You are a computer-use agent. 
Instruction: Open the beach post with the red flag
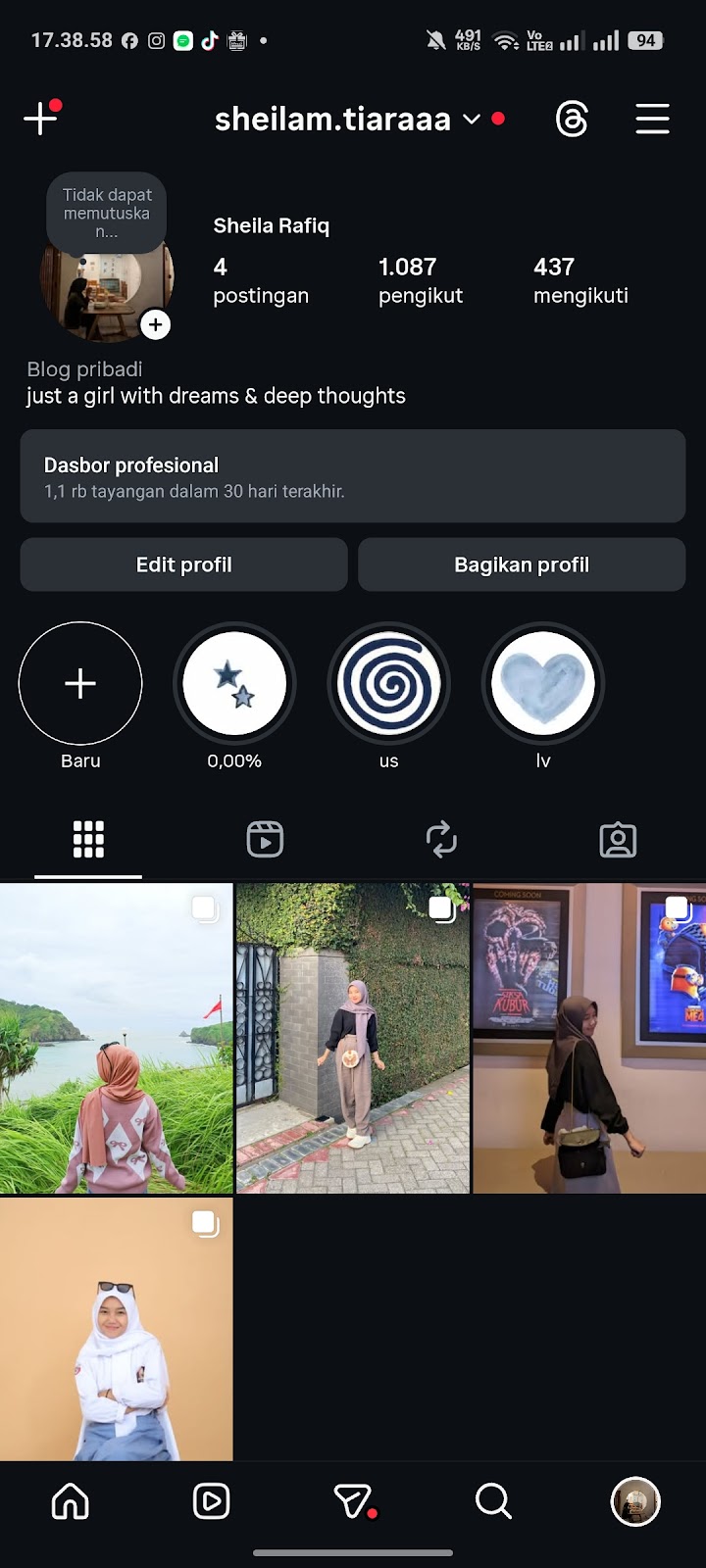tap(117, 1039)
